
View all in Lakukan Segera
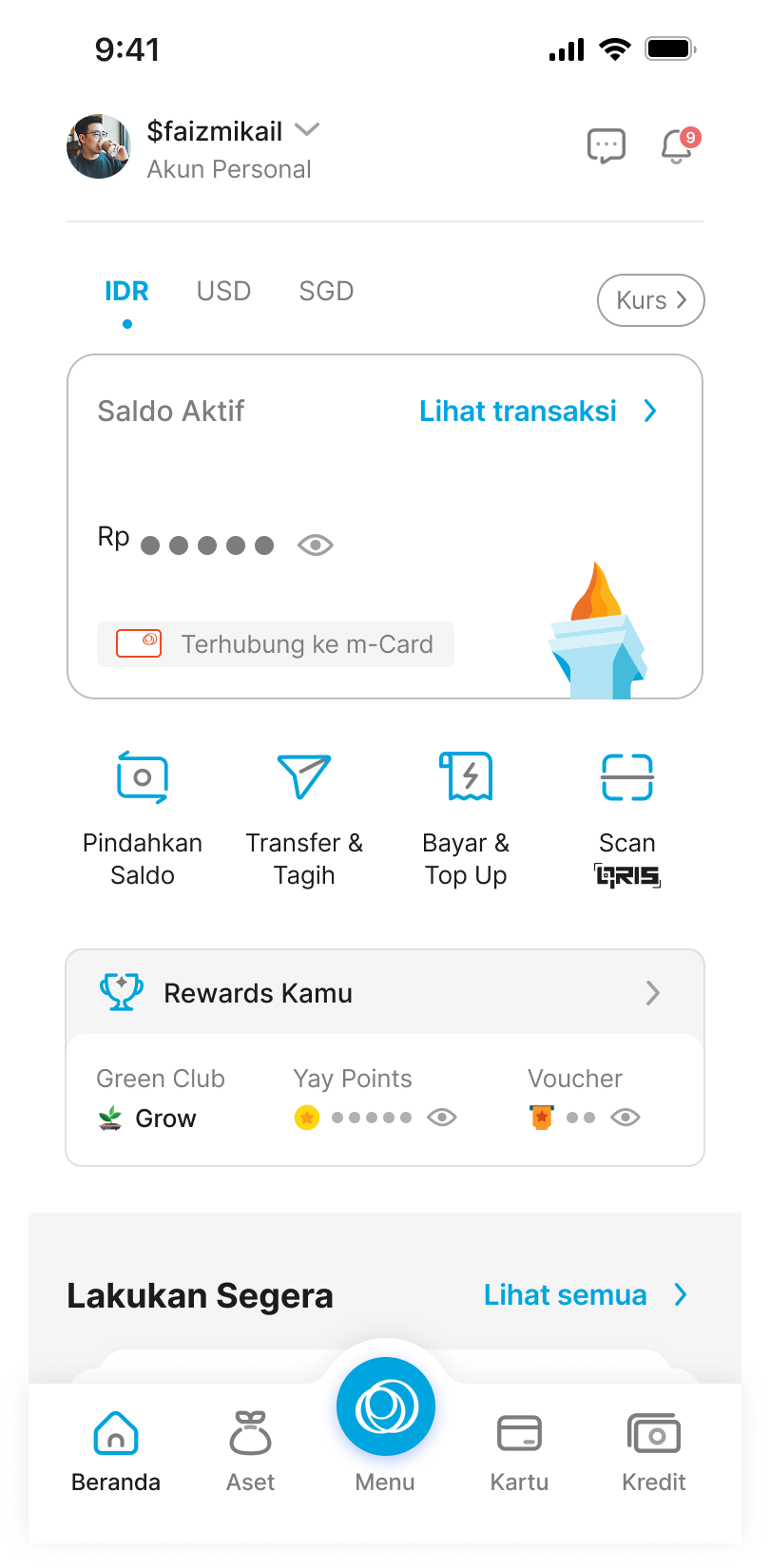coord(584,1295)
